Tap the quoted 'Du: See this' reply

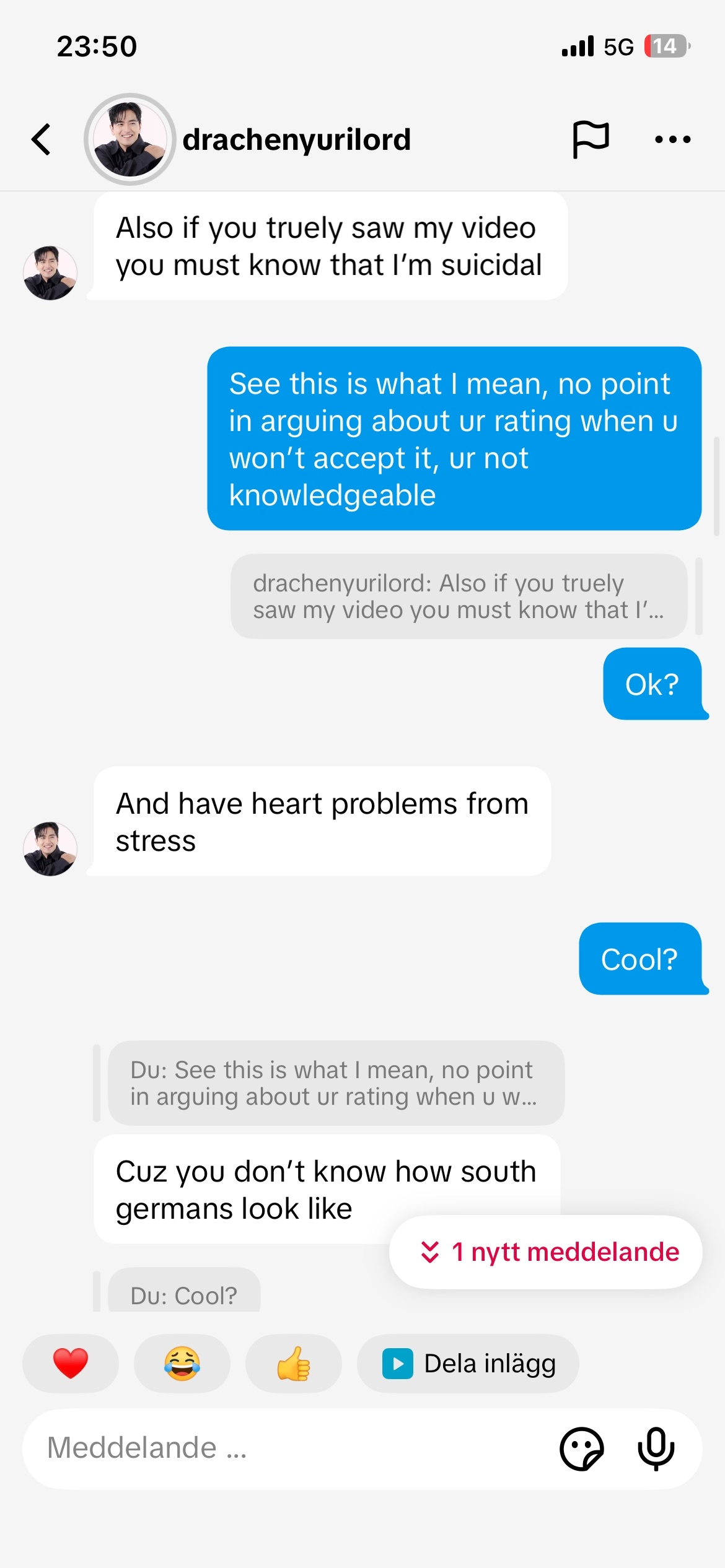[x=336, y=1082]
